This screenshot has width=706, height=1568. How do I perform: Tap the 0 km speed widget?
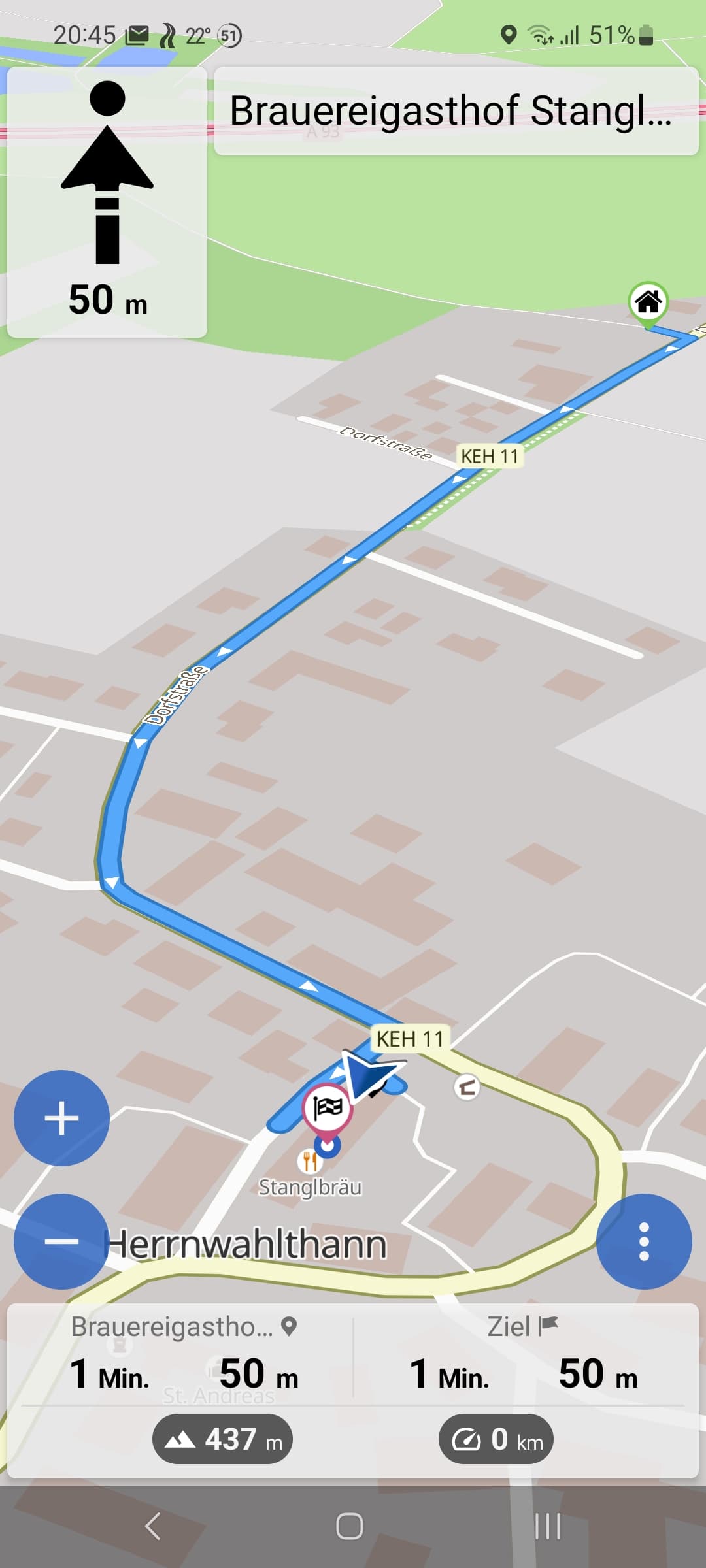coord(496,1439)
